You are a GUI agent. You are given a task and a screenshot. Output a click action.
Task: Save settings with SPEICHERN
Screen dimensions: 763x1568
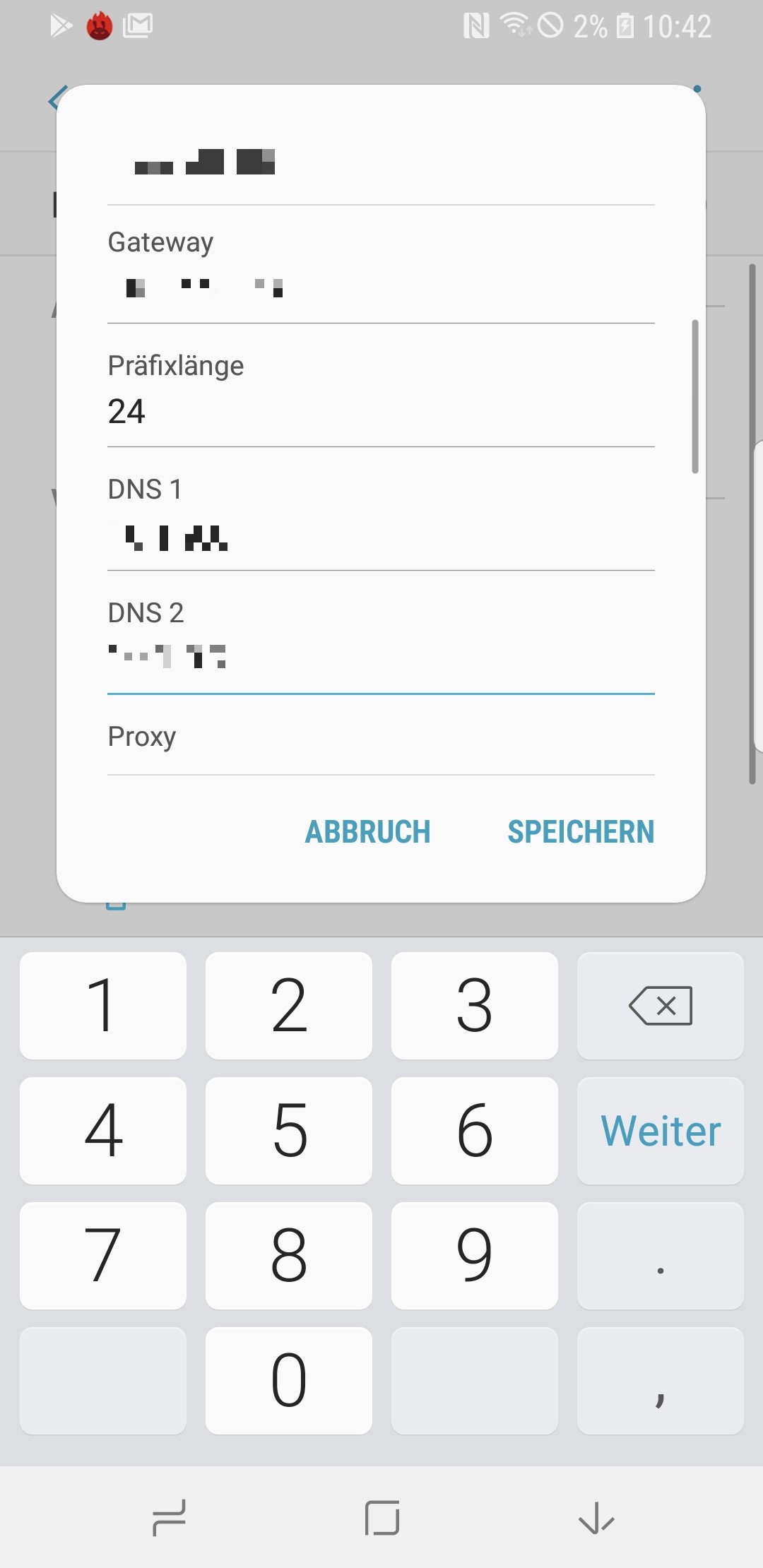point(581,832)
